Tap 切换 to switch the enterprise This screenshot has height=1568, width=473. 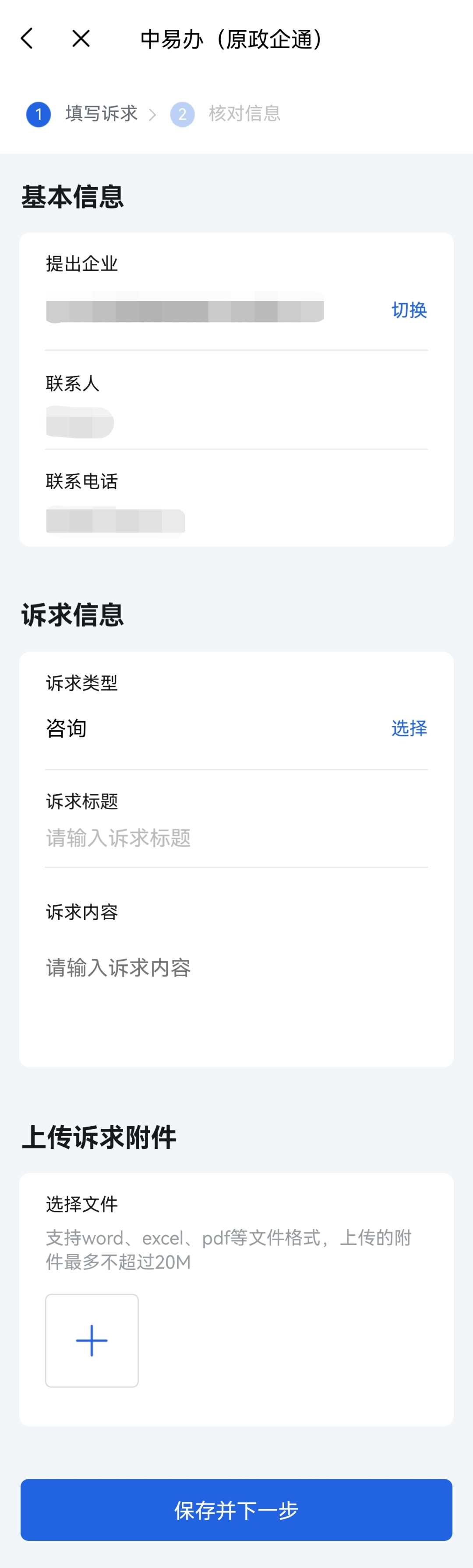pos(409,310)
